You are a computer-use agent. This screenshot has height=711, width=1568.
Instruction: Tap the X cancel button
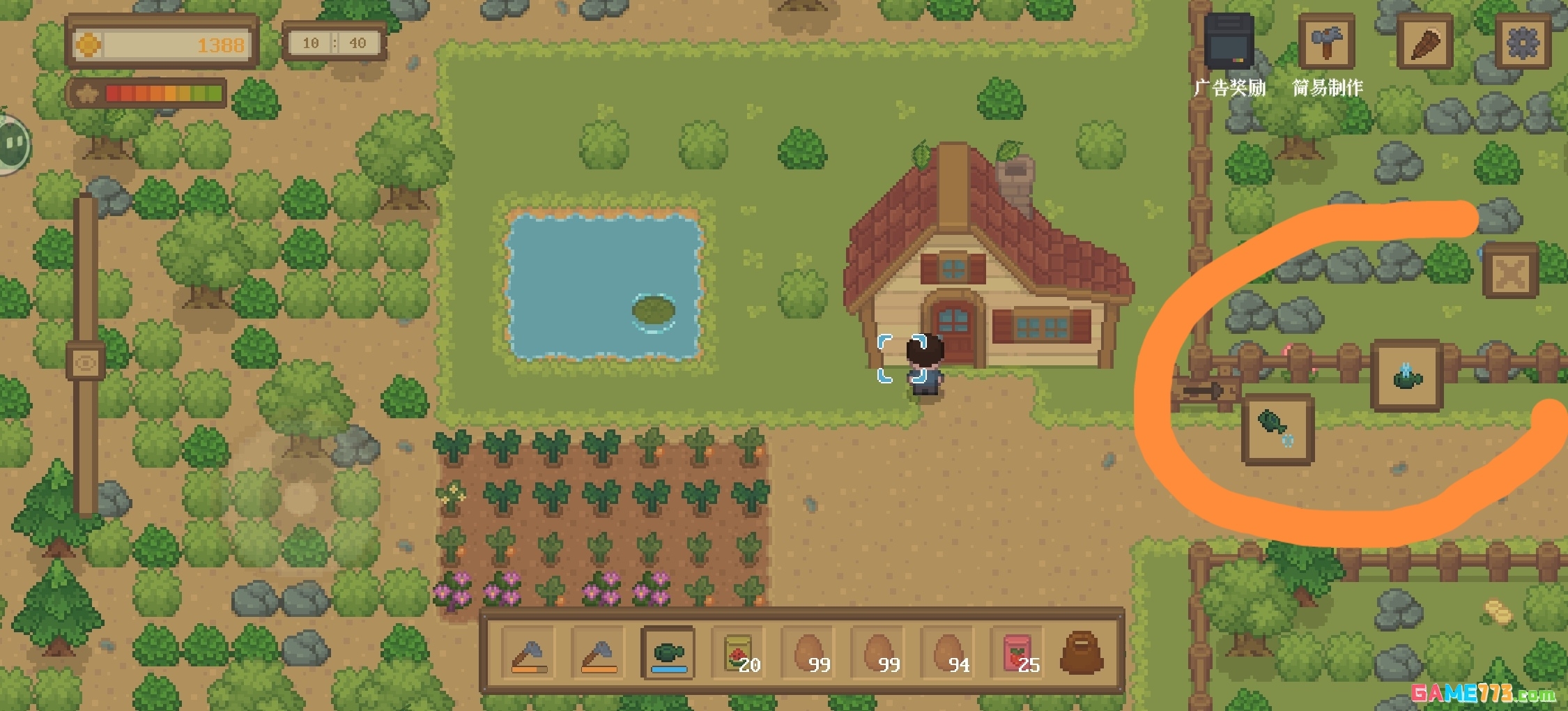[1510, 270]
